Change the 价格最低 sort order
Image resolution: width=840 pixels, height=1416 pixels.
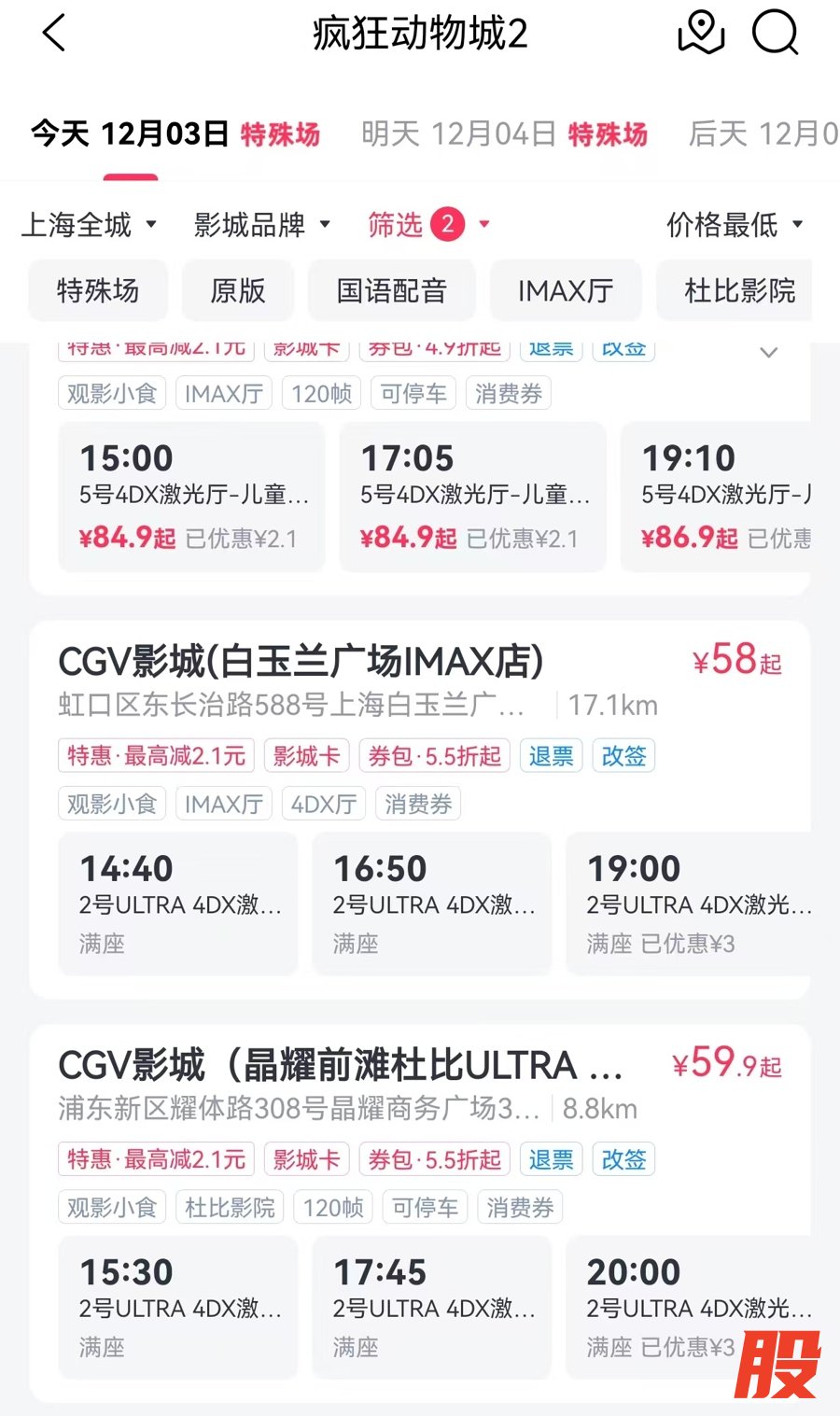[735, 225]
